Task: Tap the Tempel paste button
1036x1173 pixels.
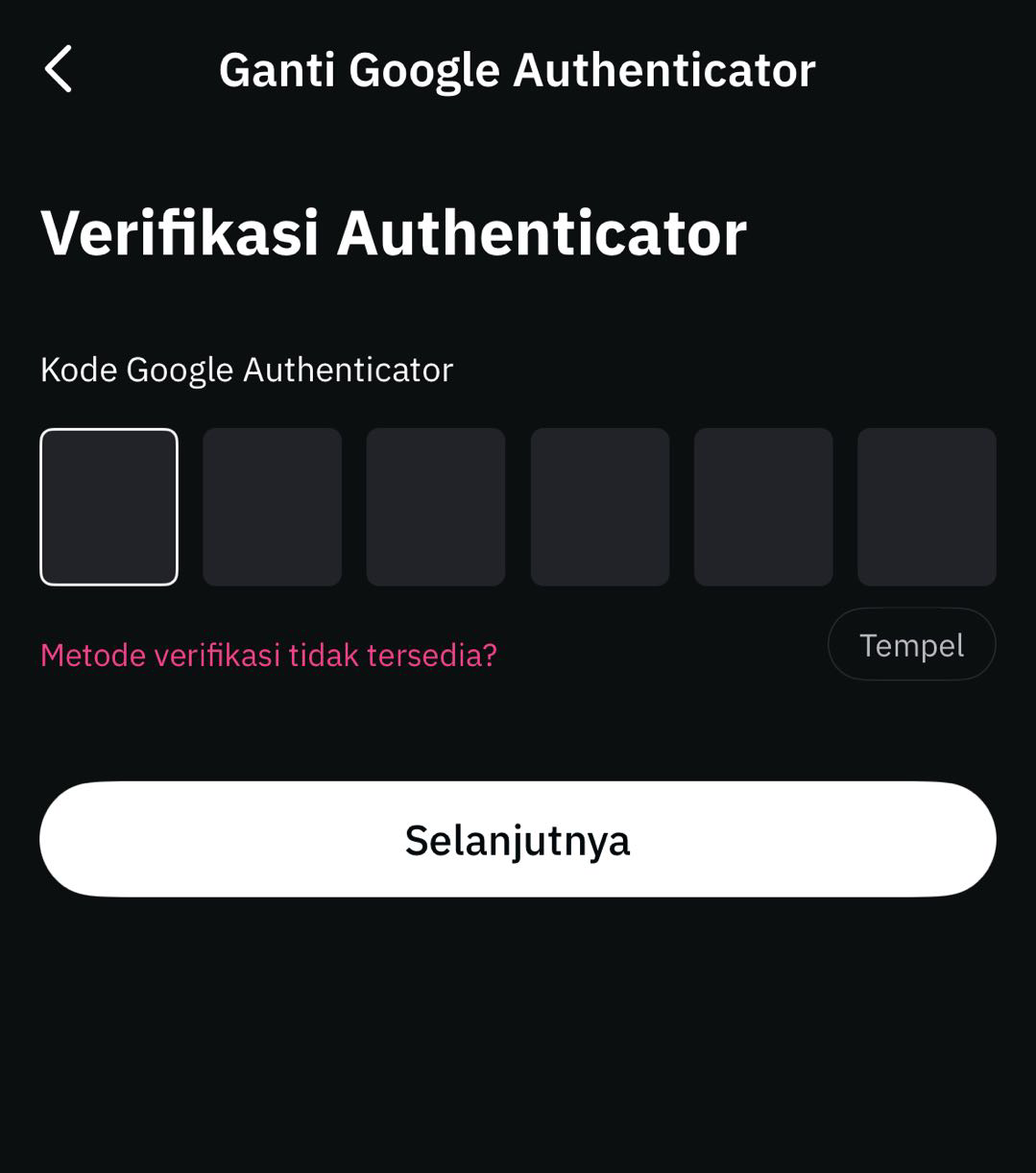Action: [911, 645]
